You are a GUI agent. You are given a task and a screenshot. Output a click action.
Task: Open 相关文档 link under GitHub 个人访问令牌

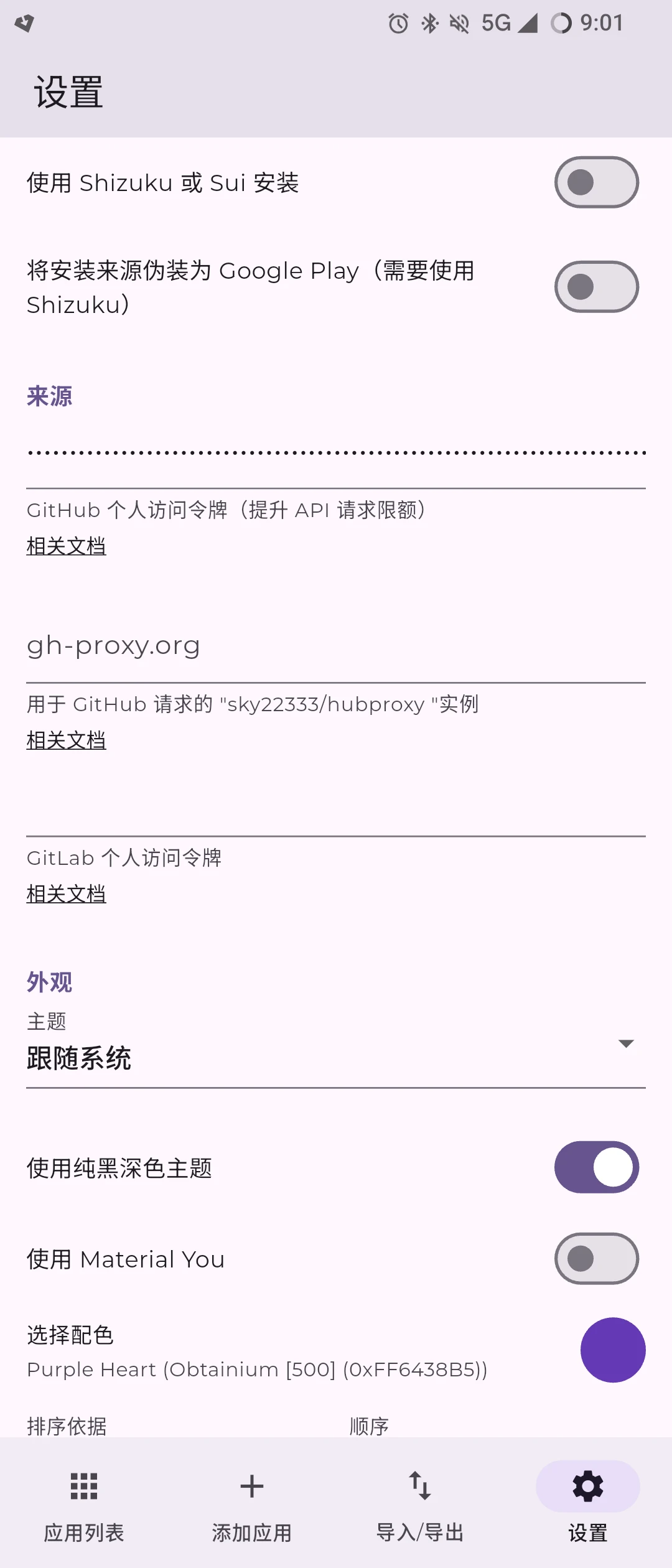67,546
